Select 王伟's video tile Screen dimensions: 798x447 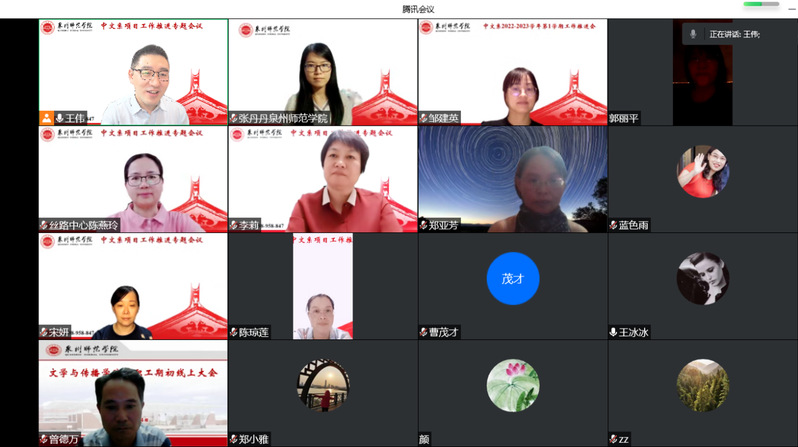(x=133, y=72)
